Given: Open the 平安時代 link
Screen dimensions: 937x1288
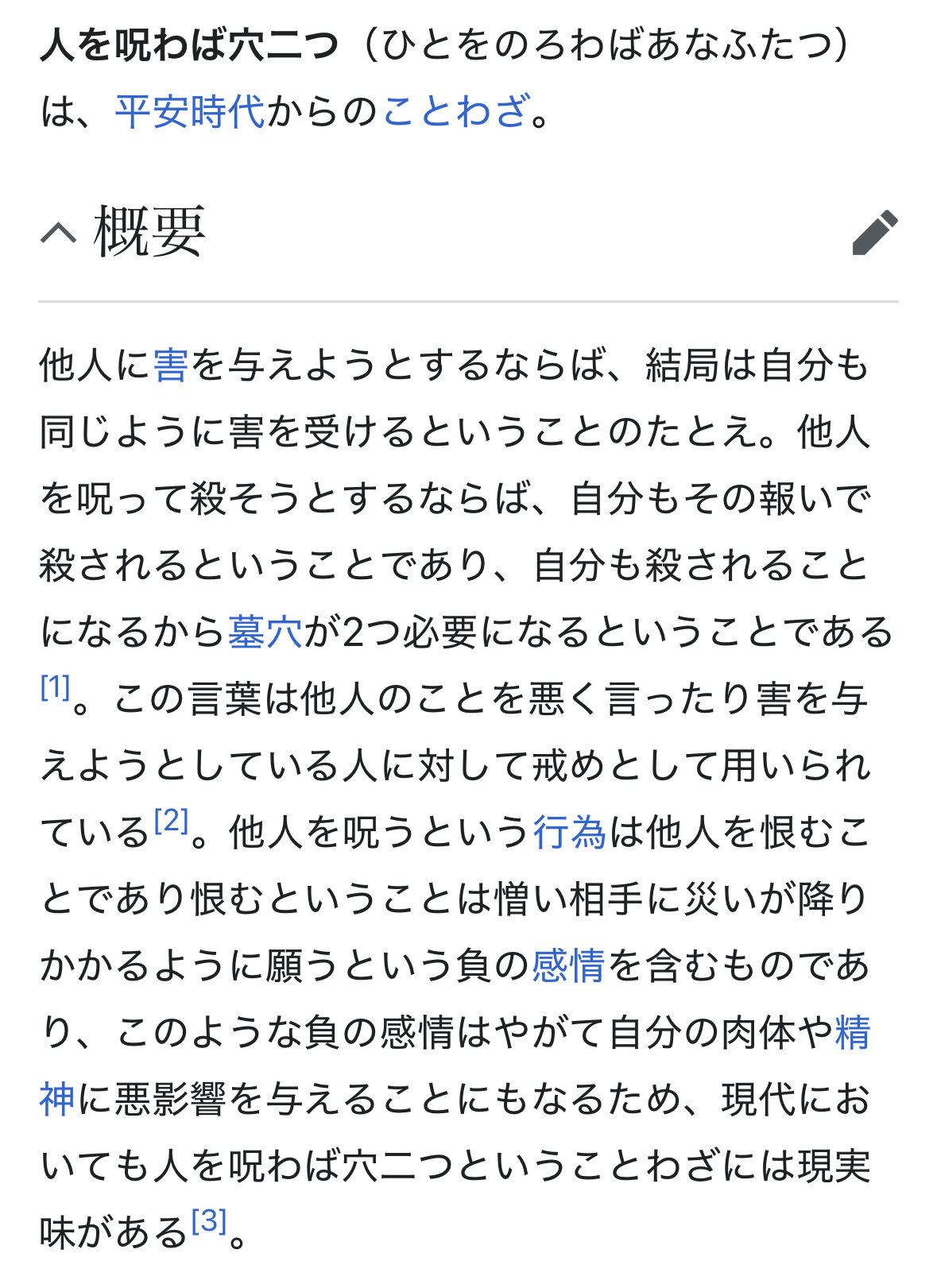Looking at the screenshot, I should (x=189, y=111).
